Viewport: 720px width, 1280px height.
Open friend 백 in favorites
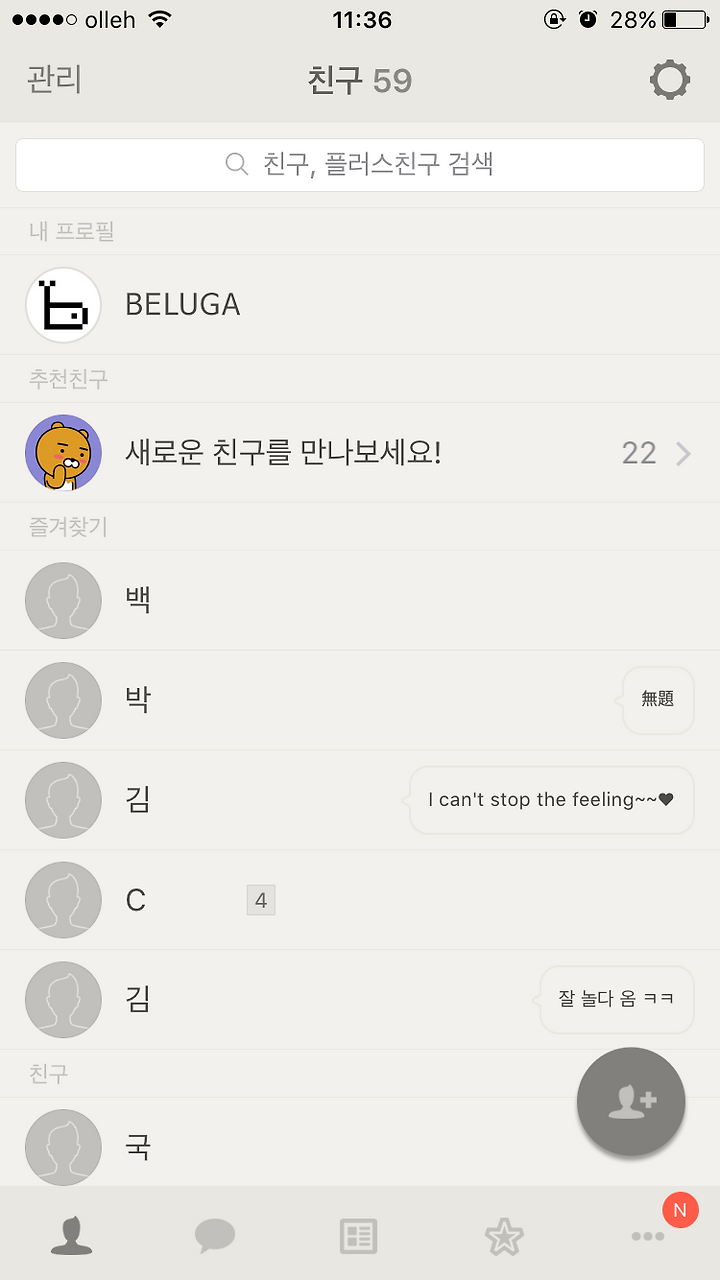[x=360, y=600]
